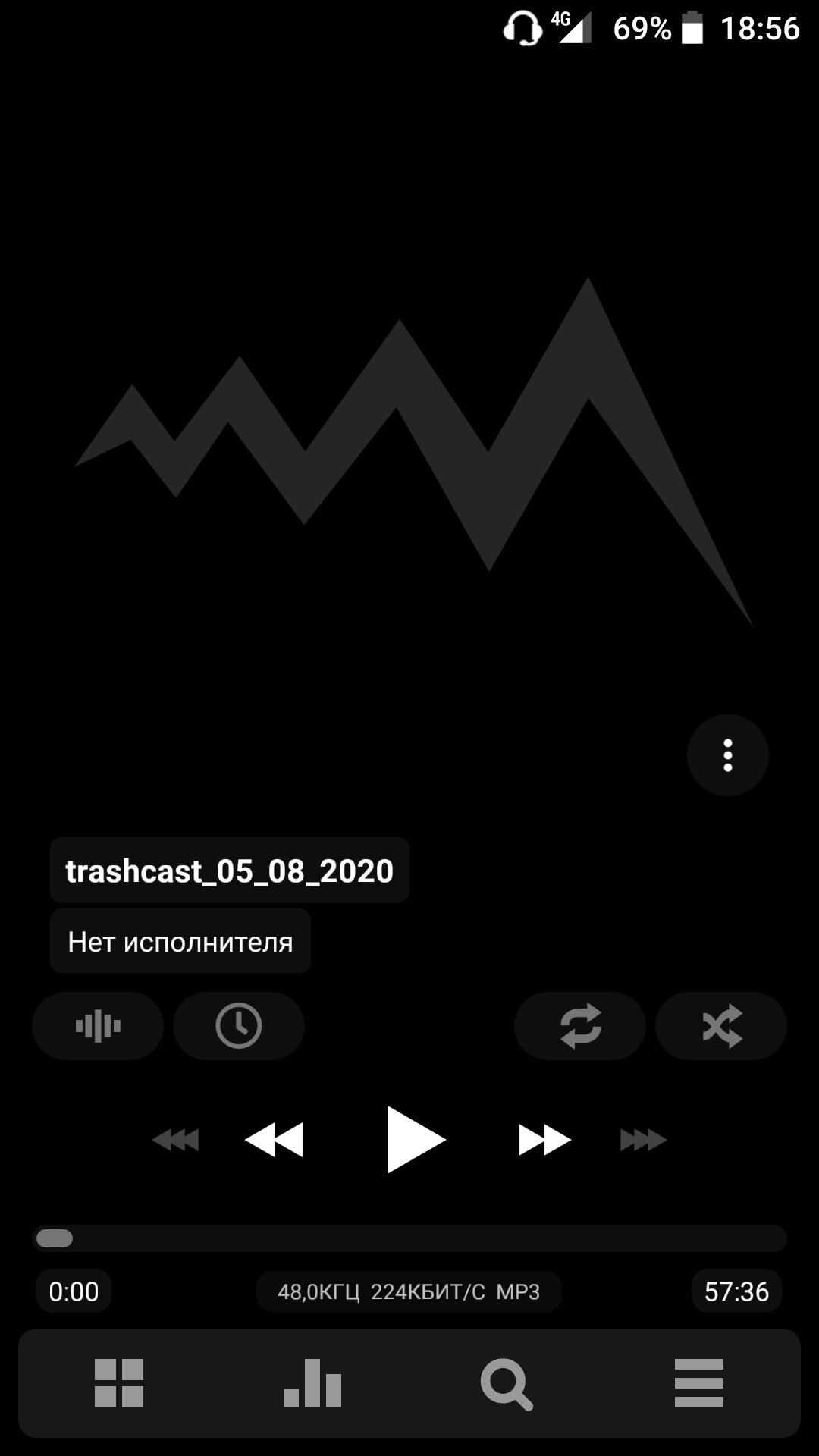Tap the 57:36 duration label

pos(736,1291)
